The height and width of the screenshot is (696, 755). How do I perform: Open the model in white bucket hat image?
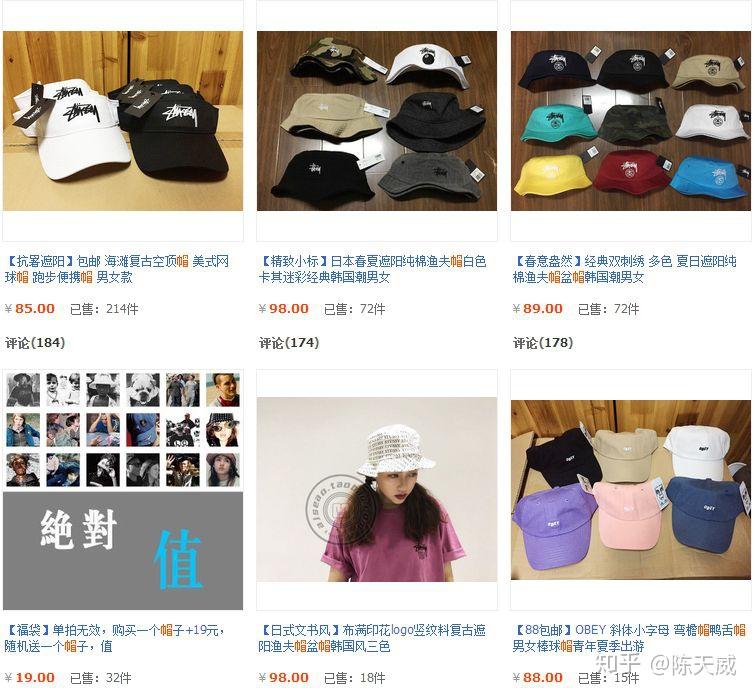(x=376, y=490)
